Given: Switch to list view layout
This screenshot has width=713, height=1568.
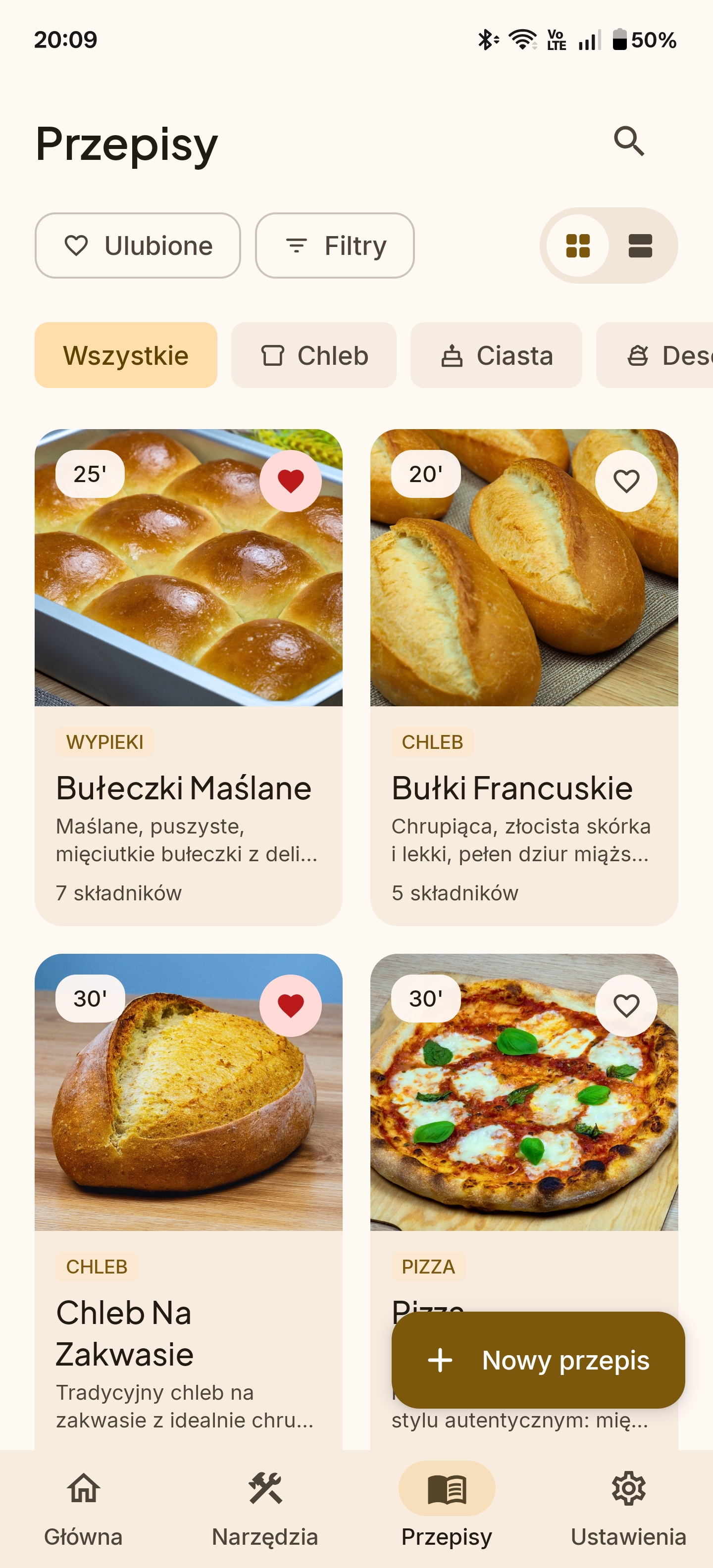Looking at the screenshot, I should click(x=640, y=245).
